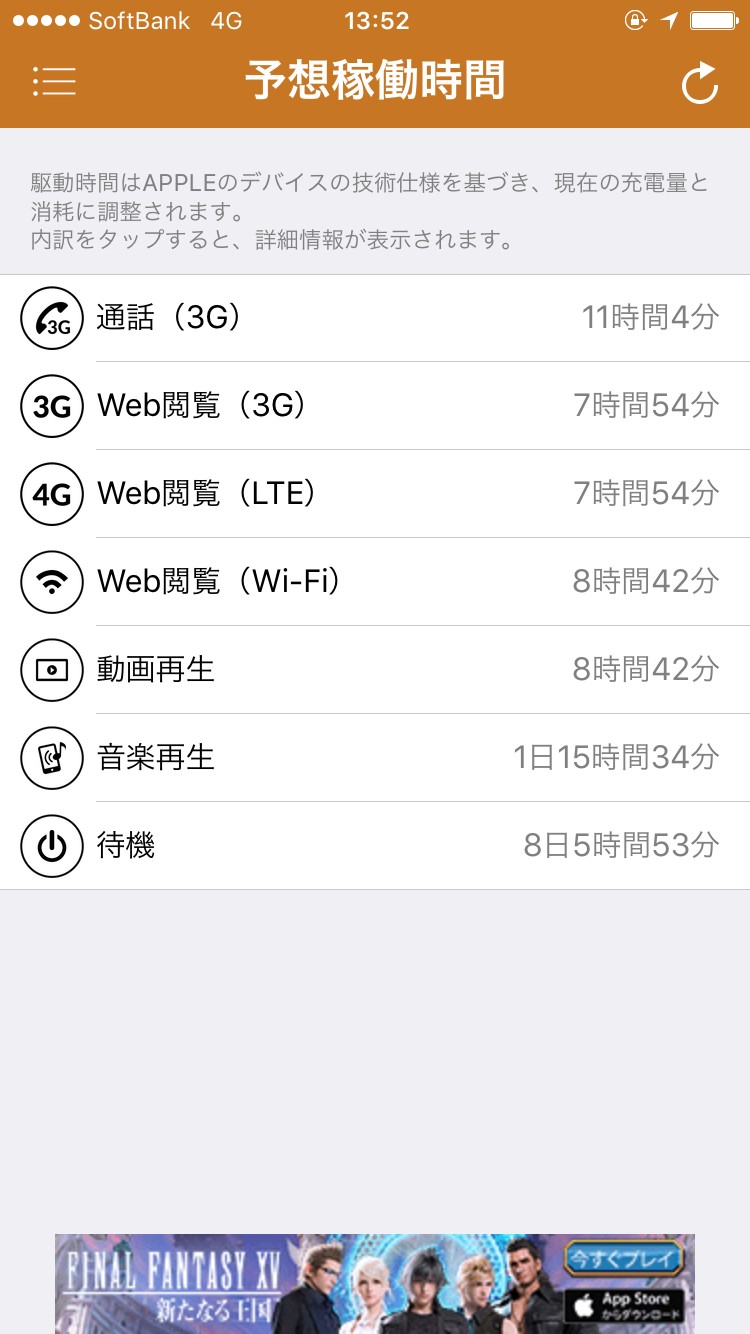The height and width of the screenshot is (1334, 750).
Task: Show 待機 standby time details
Action: pos(375,846)
